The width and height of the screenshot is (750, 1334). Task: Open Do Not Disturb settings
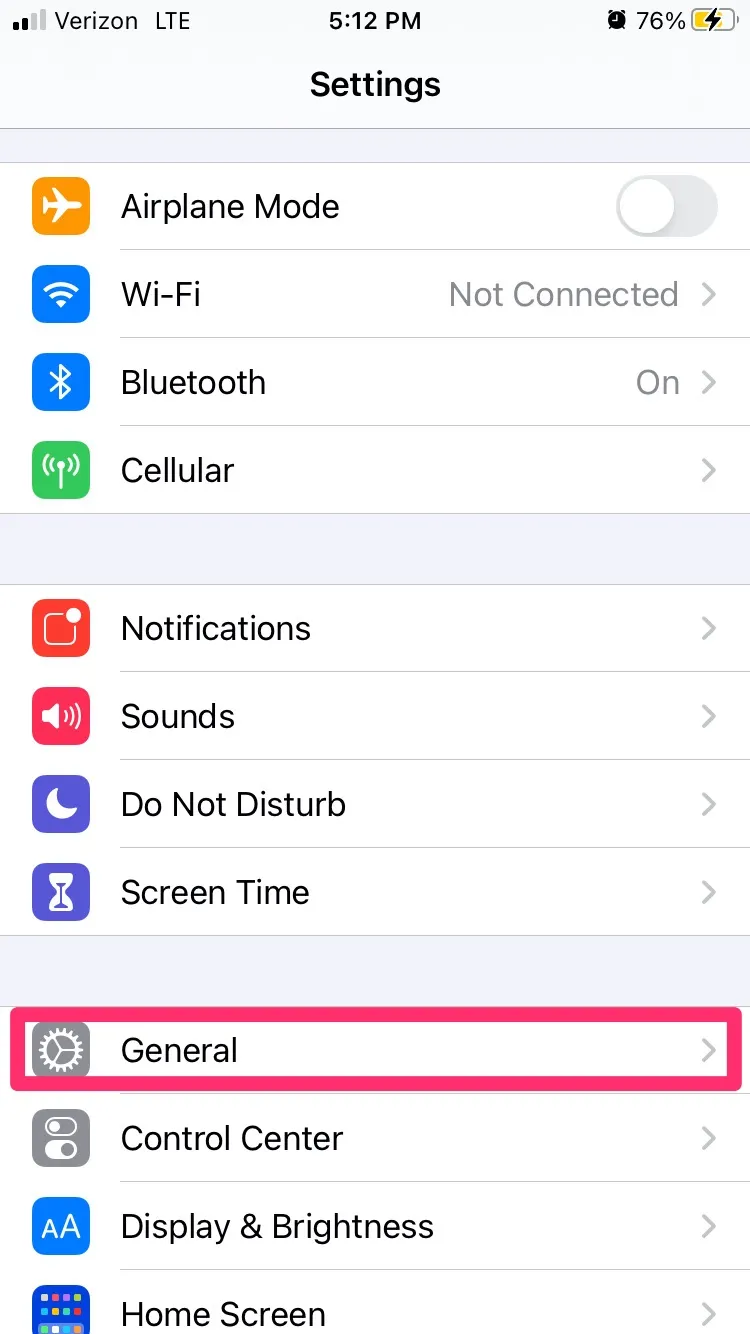[375, 804]
